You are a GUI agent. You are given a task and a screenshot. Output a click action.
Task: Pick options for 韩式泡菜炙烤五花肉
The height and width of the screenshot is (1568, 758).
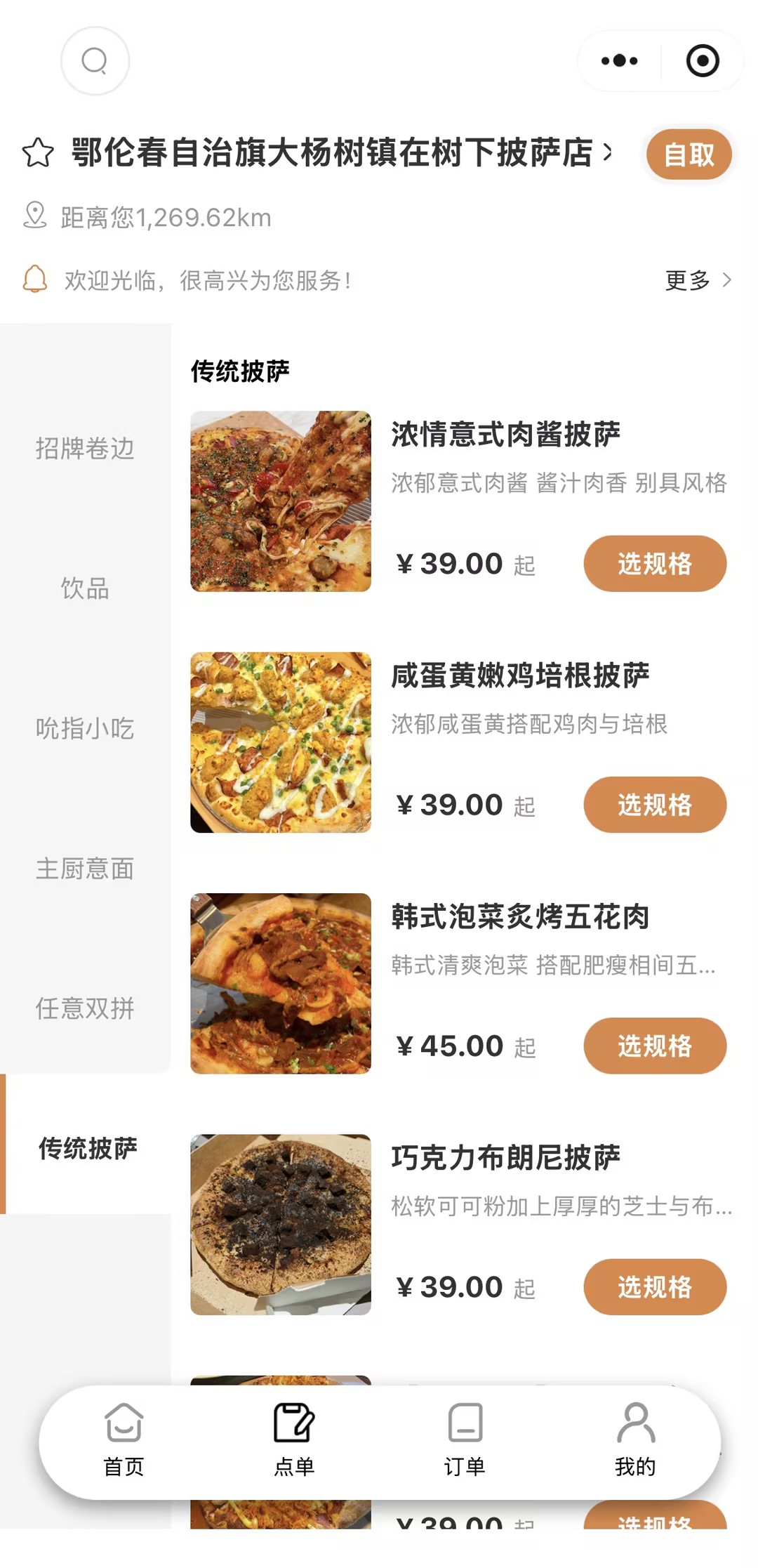coord(654,1046)
